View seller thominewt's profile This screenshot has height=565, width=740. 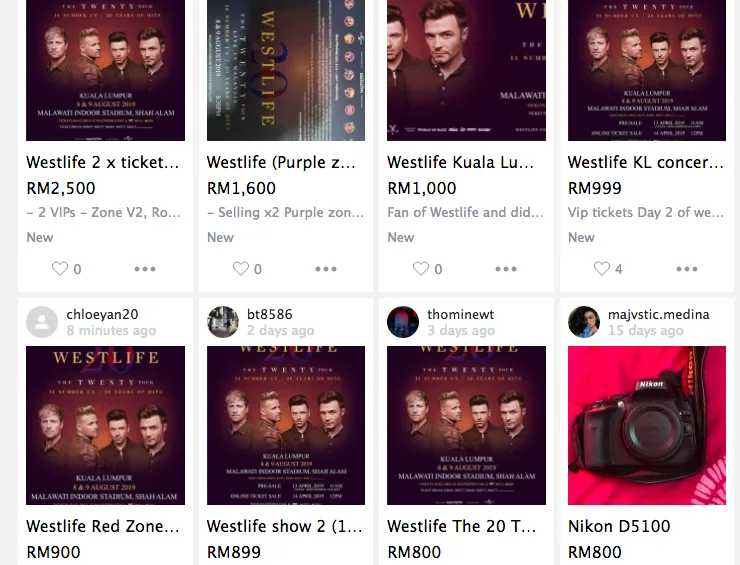point(460,314)
